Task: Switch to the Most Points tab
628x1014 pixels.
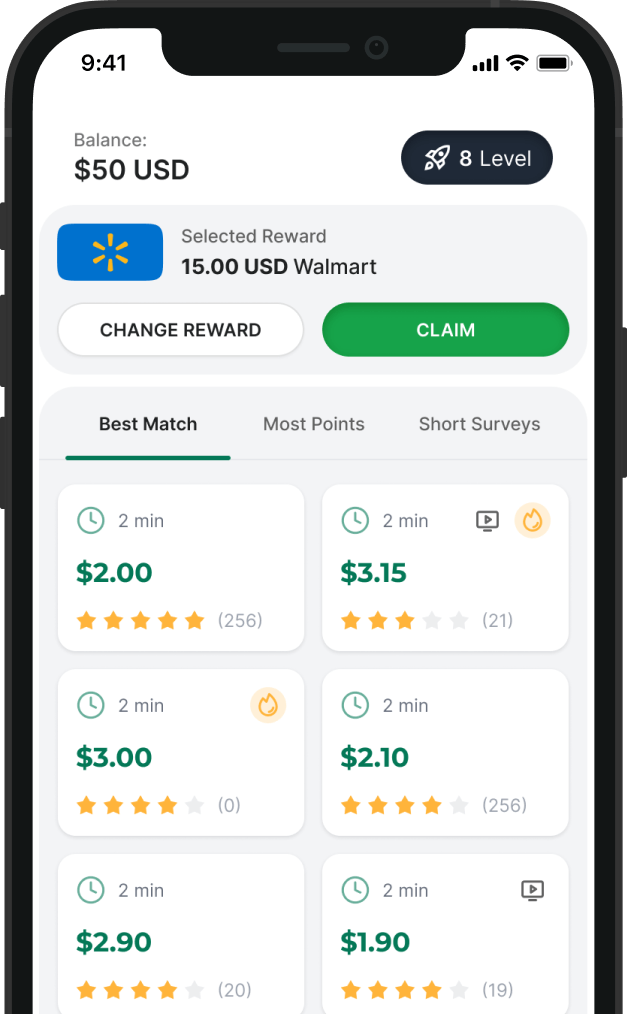Action: (x=313, y=424)
